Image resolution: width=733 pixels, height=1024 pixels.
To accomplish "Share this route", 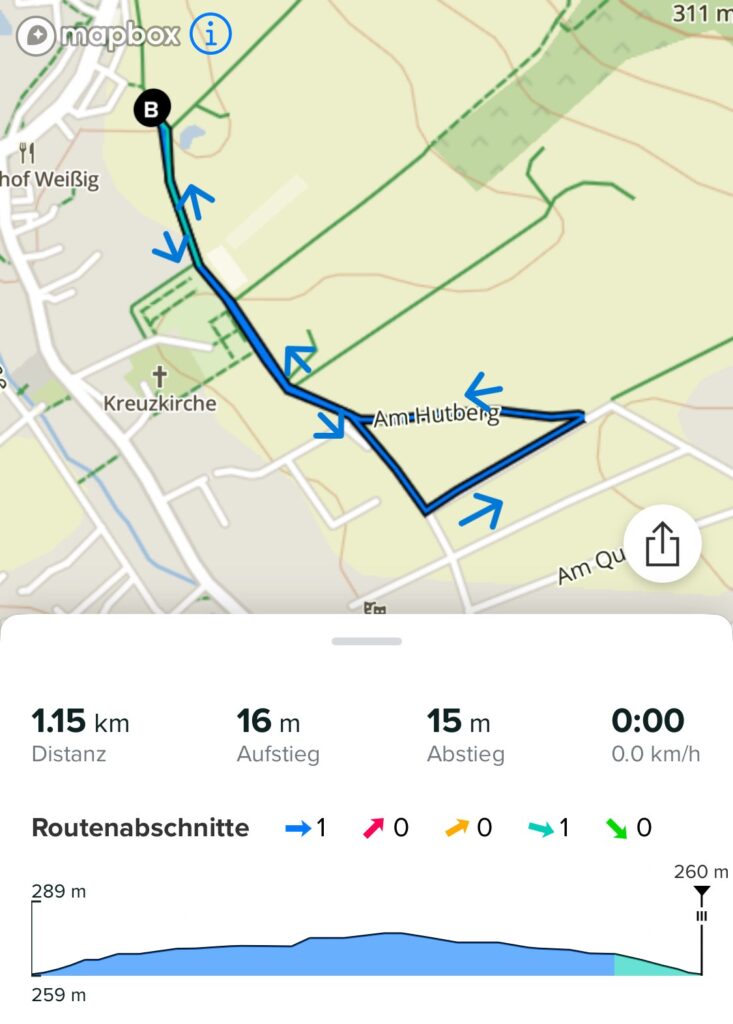I will (x=662, y=545).
